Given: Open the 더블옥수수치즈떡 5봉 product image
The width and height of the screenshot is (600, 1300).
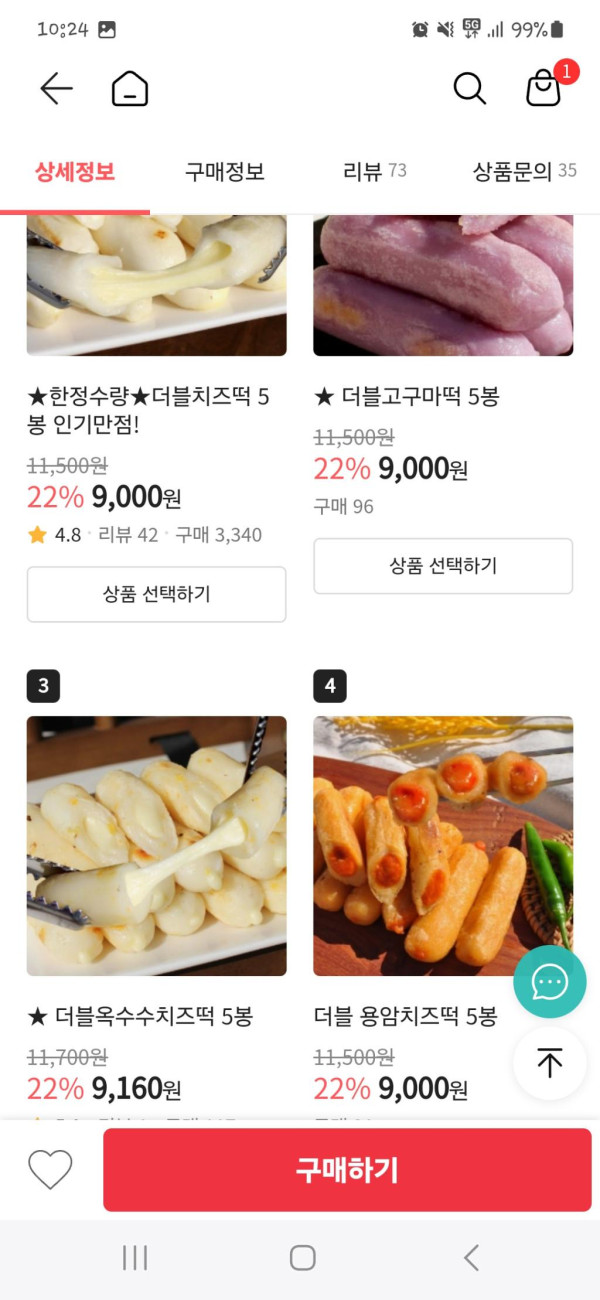Looking at the screenshot, I should [156, 845].
